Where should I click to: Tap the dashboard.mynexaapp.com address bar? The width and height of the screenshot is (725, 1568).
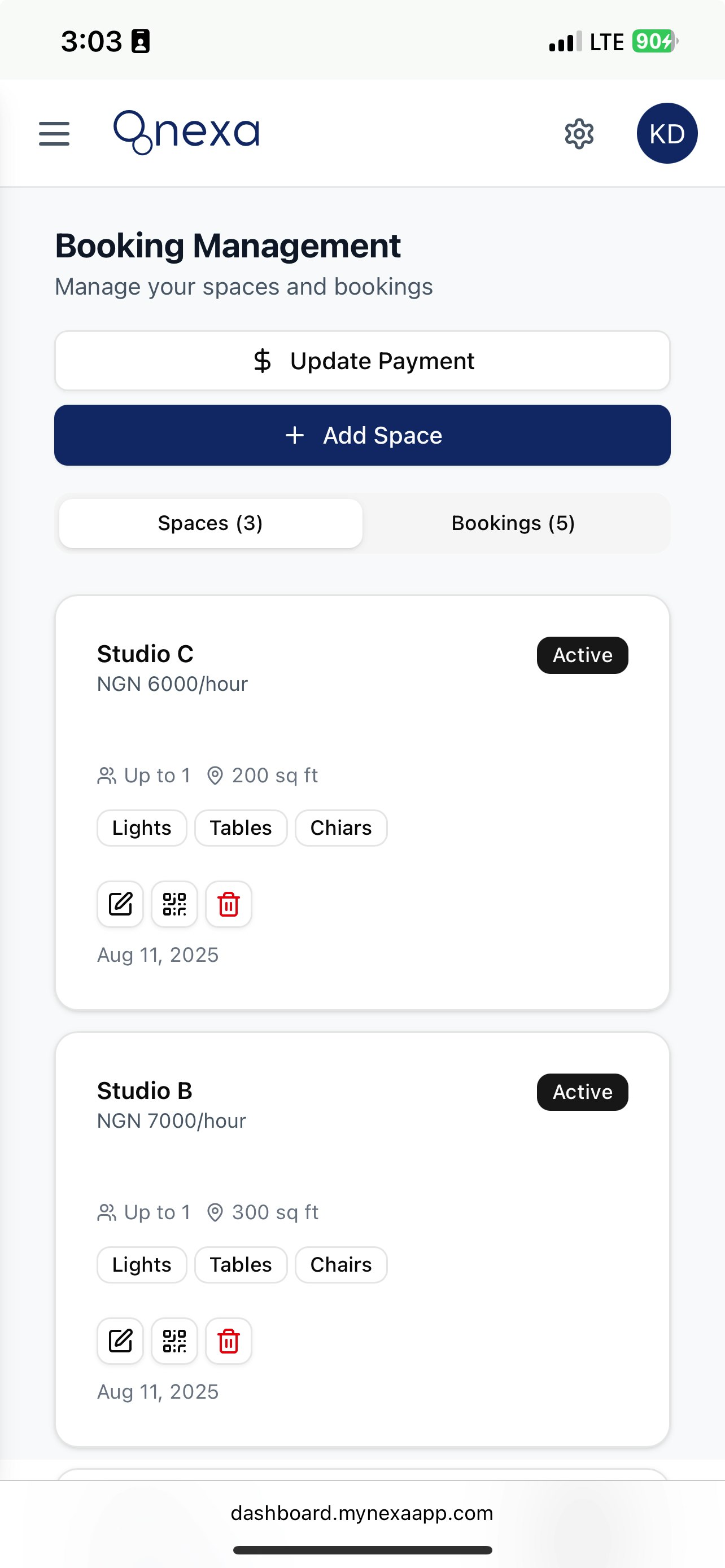click(x=362, y=1513)
